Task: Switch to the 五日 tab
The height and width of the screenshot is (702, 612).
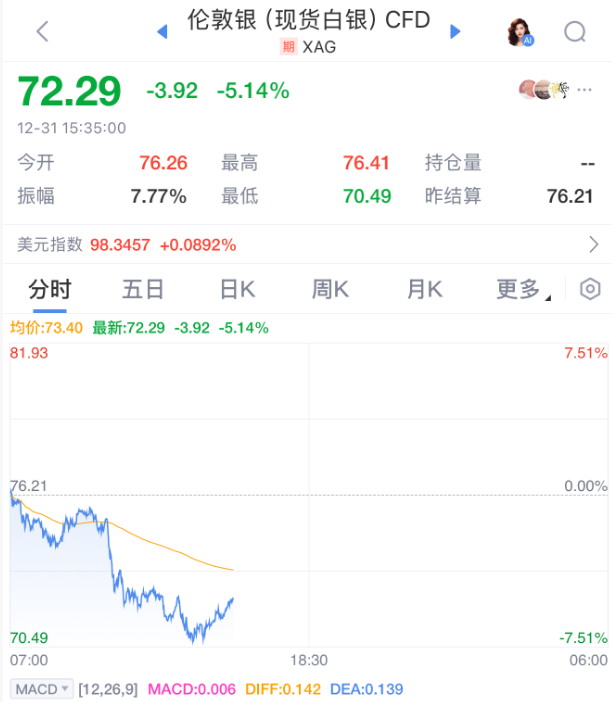Action: pos(143,290)
